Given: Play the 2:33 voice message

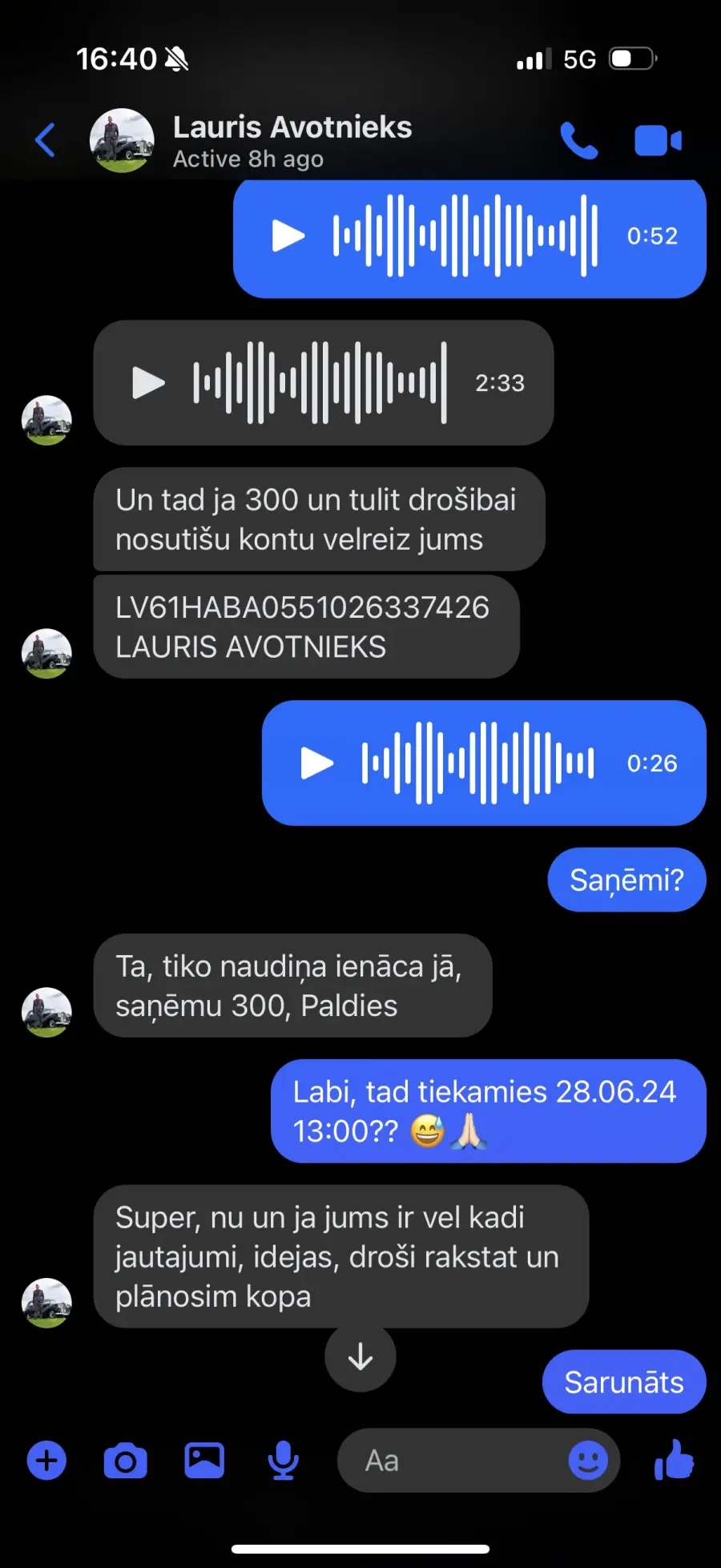Looking at the screenshot, I should [x=148, y=383].
